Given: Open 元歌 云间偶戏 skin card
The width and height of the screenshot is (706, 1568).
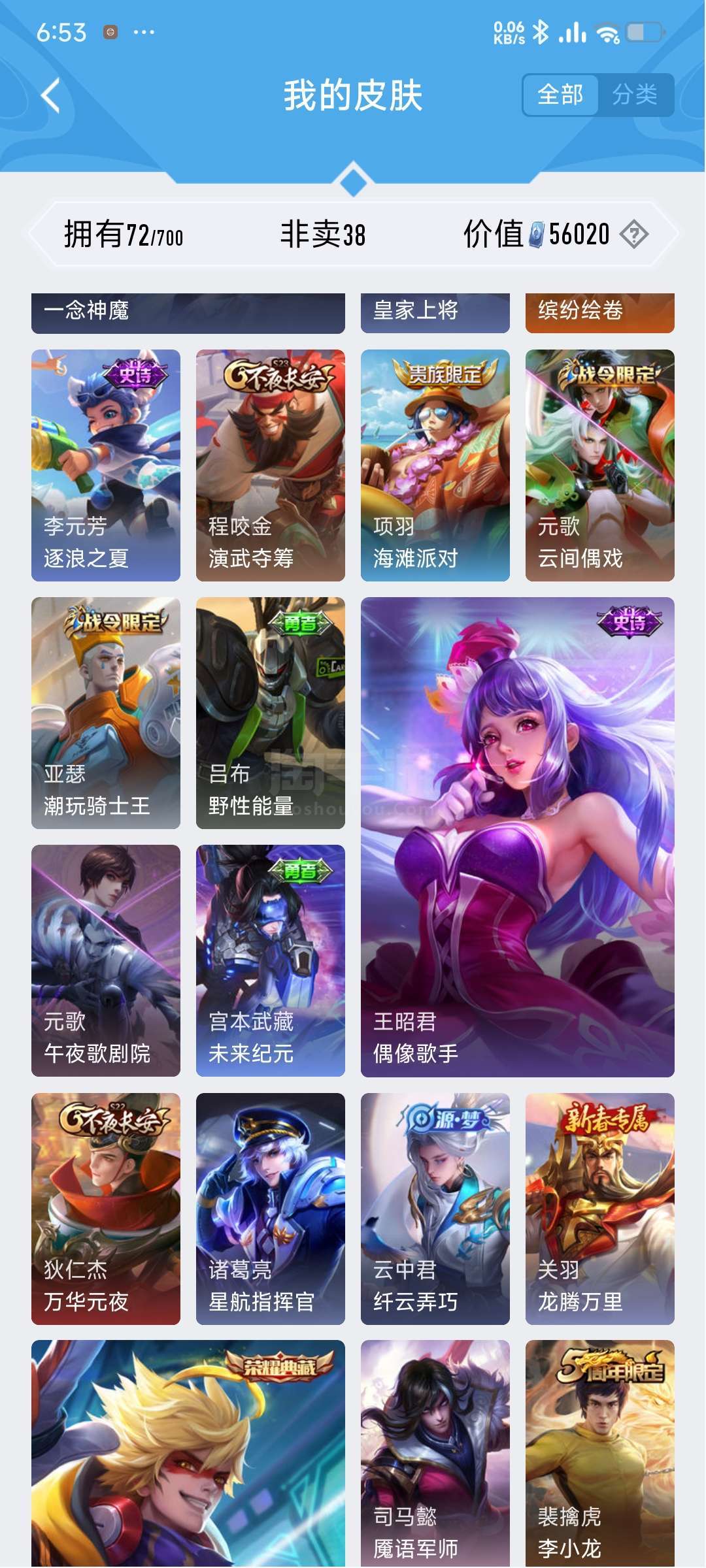Looking at the screenshot, I should pyautogui.click(x=600, y=465).
